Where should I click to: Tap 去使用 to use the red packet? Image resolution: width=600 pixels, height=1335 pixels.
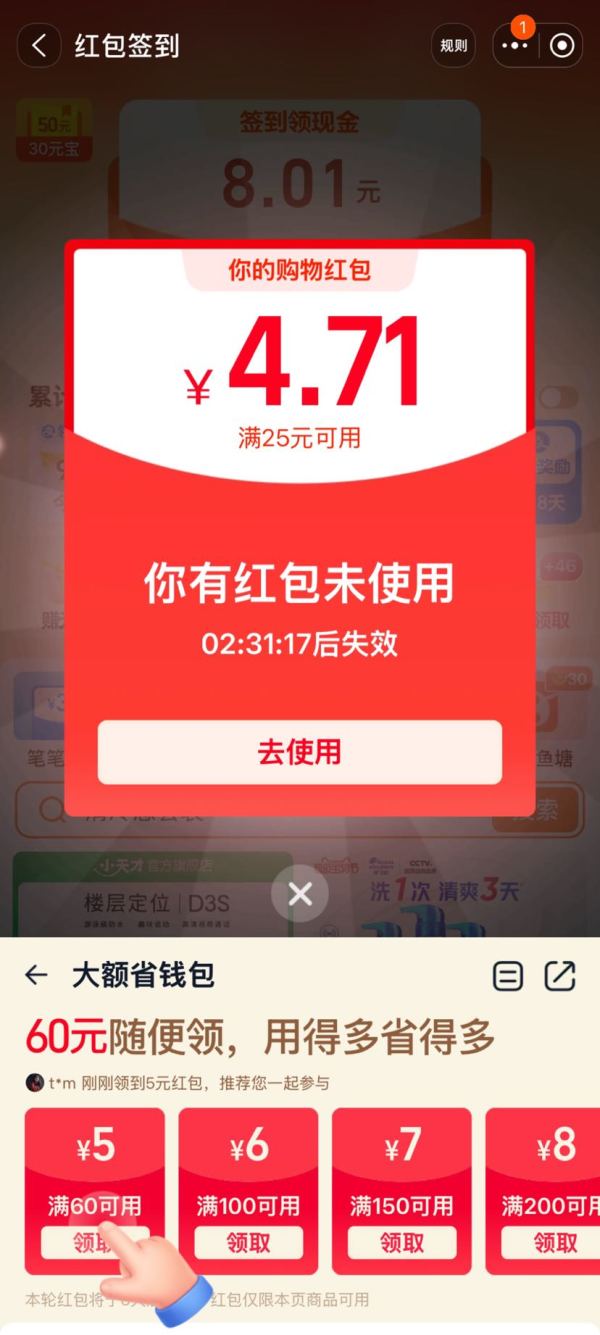(x=299, y=752)
